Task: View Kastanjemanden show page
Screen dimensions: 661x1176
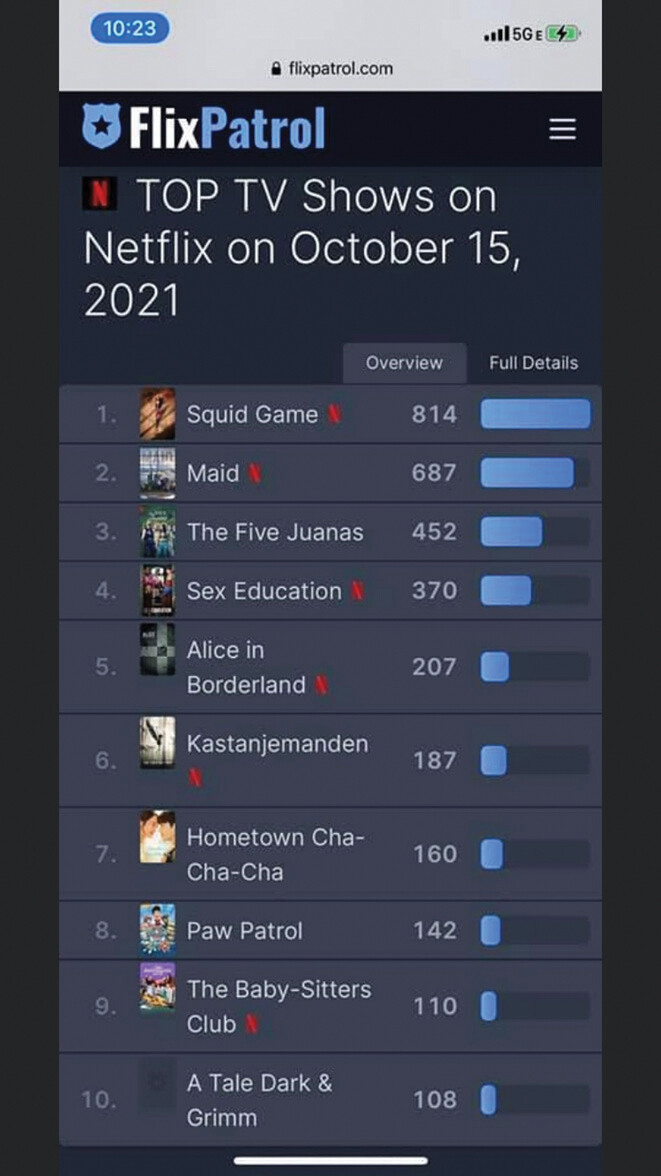Action: pyautogui.click(x=277, y=744)
